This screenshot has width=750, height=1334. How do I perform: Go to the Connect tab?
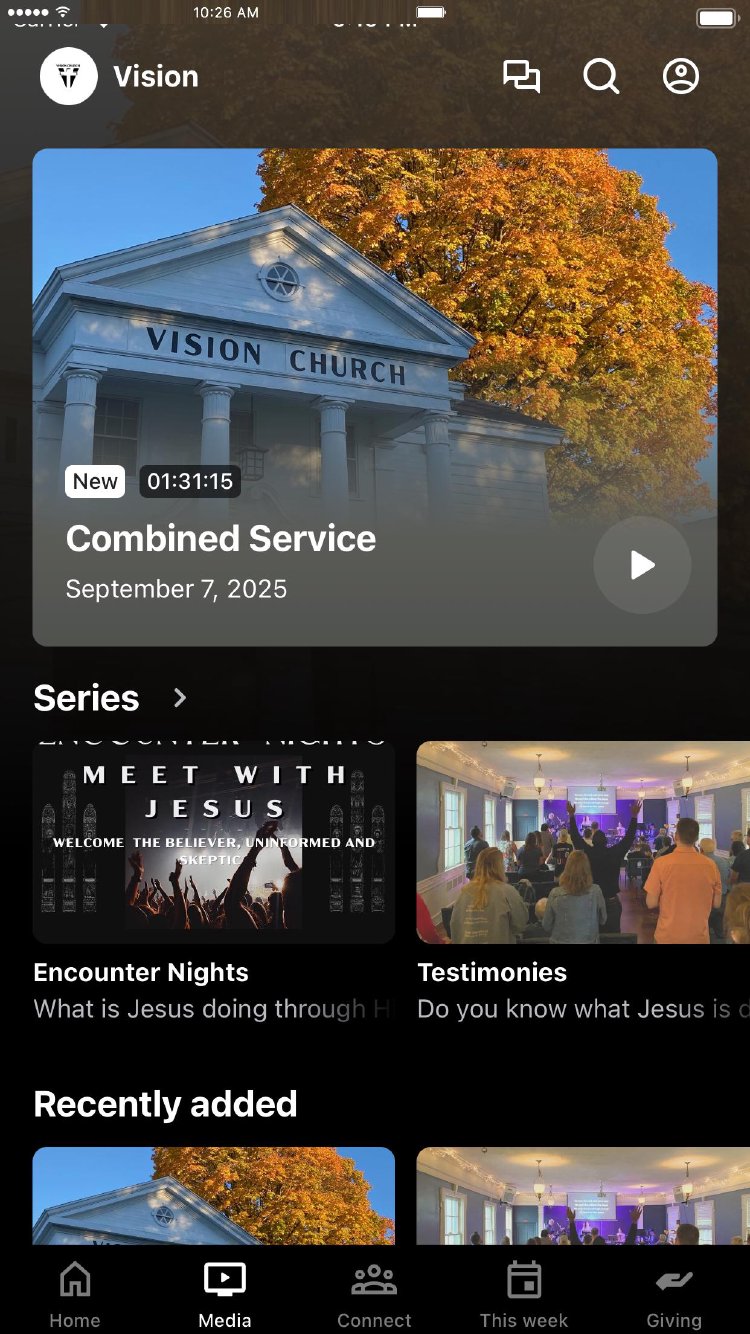[x=374, y=1294]
